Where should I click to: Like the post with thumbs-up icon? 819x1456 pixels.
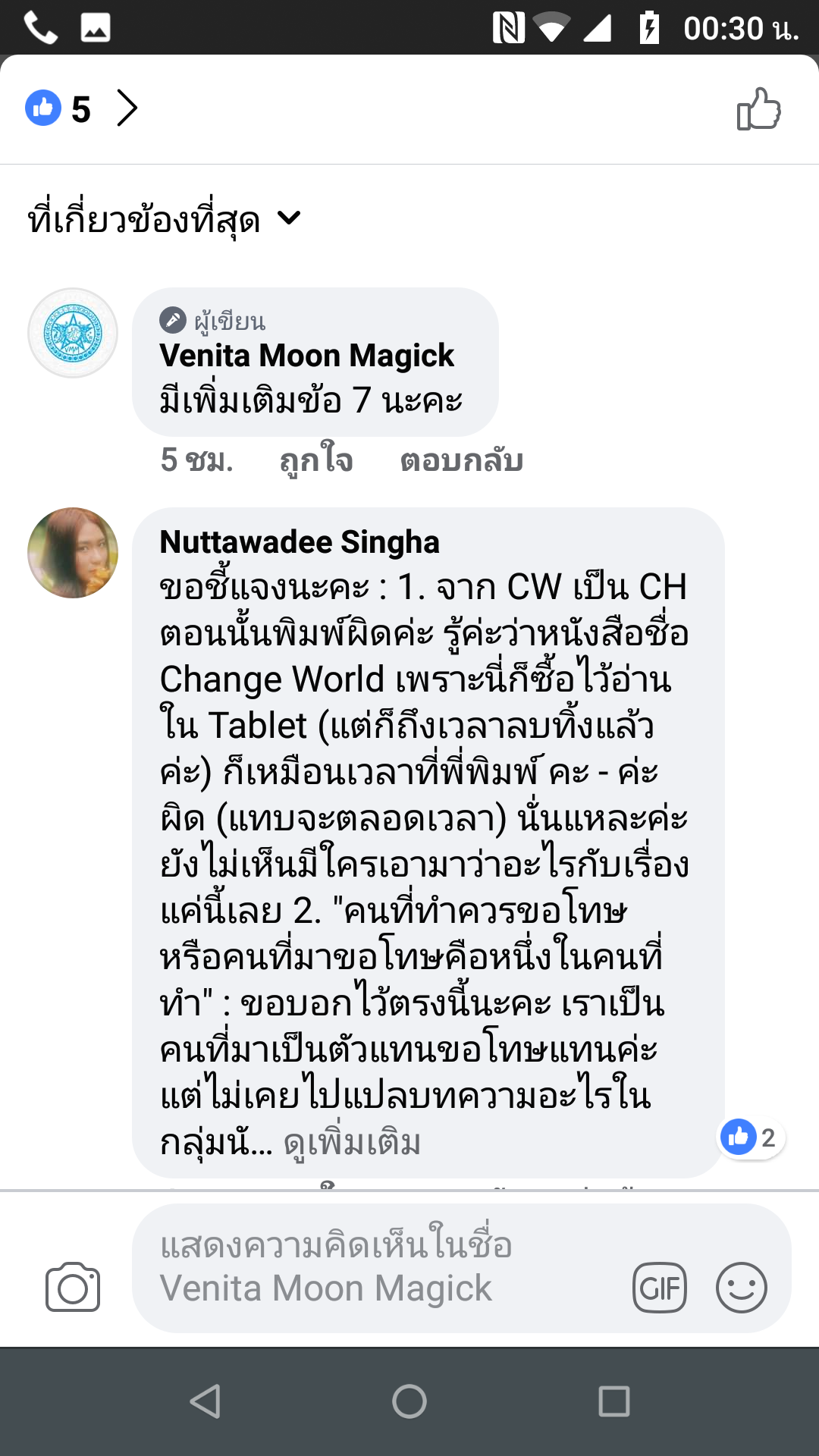[758, 110]
